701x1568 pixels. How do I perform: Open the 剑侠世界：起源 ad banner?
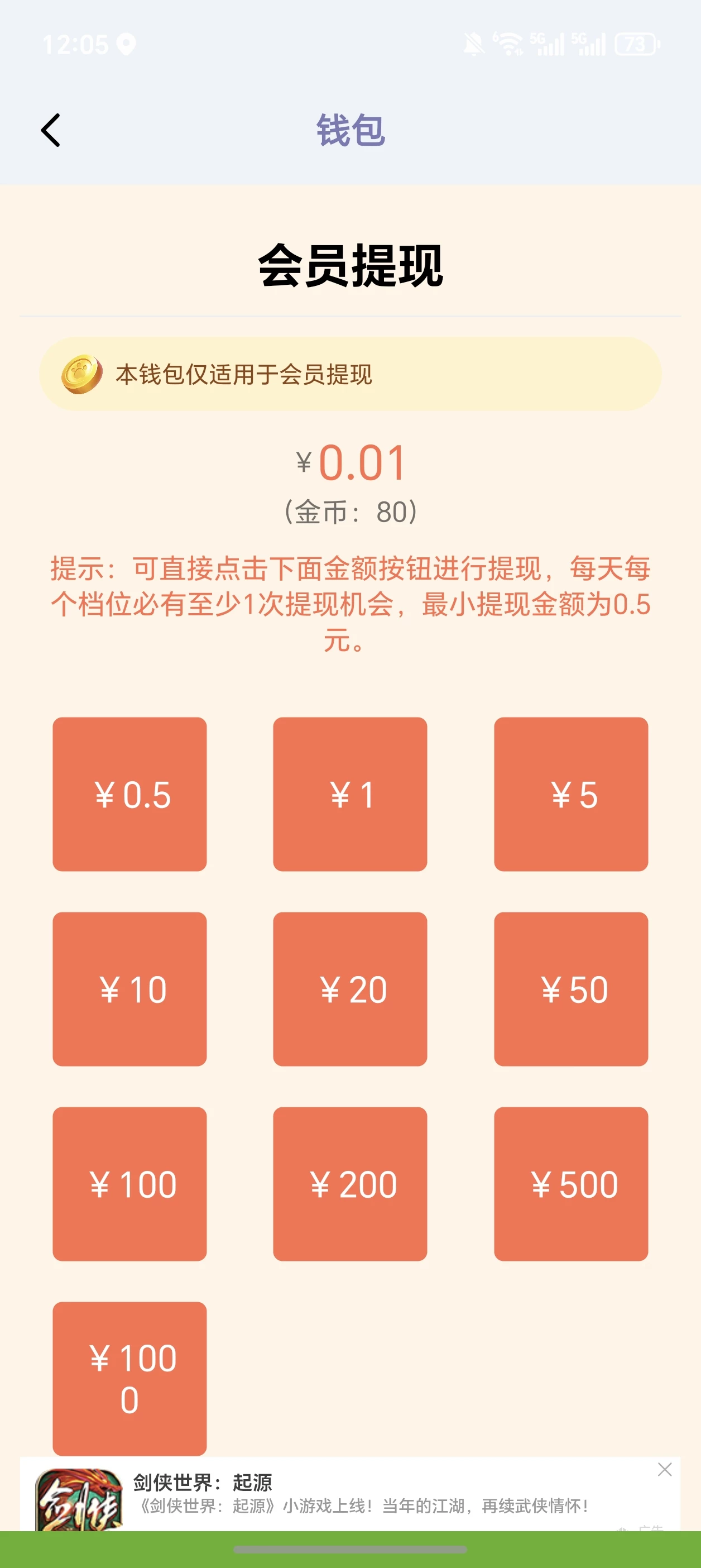click(x=359, y=1494)
